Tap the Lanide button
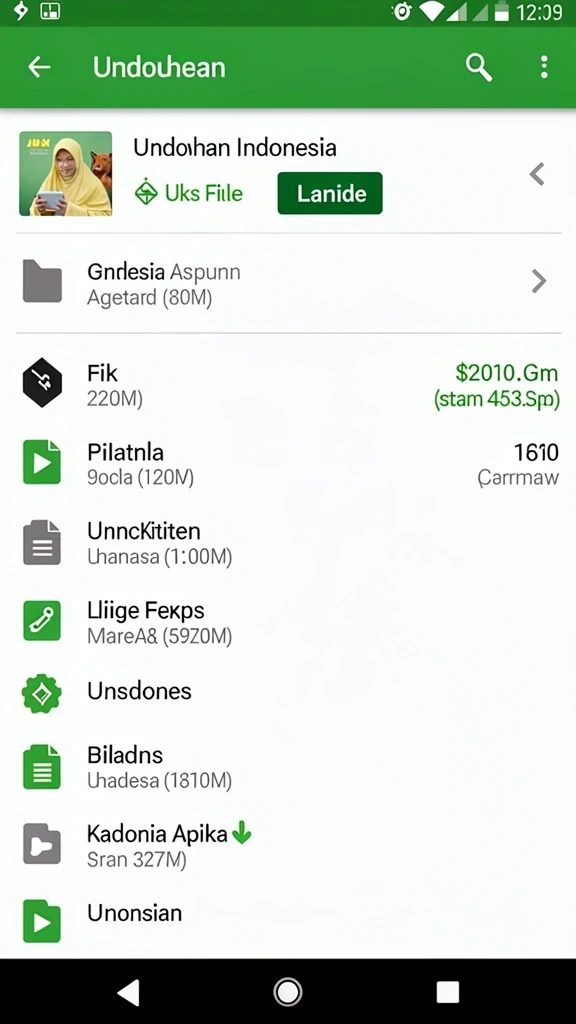The height and width of the screenshot is (1024, 576). tap(330, 193)
